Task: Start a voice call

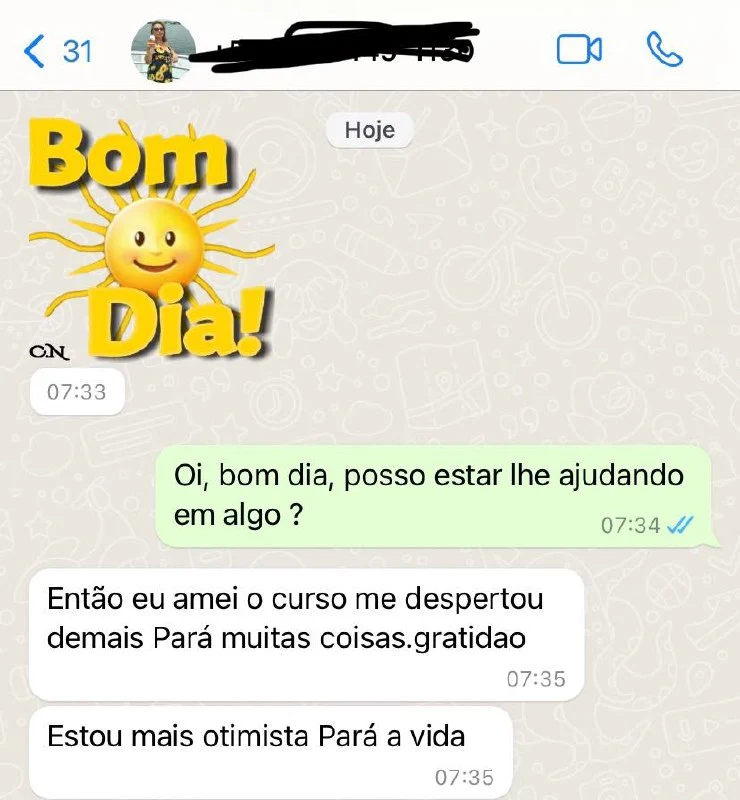Action: [x=664, y=49]
